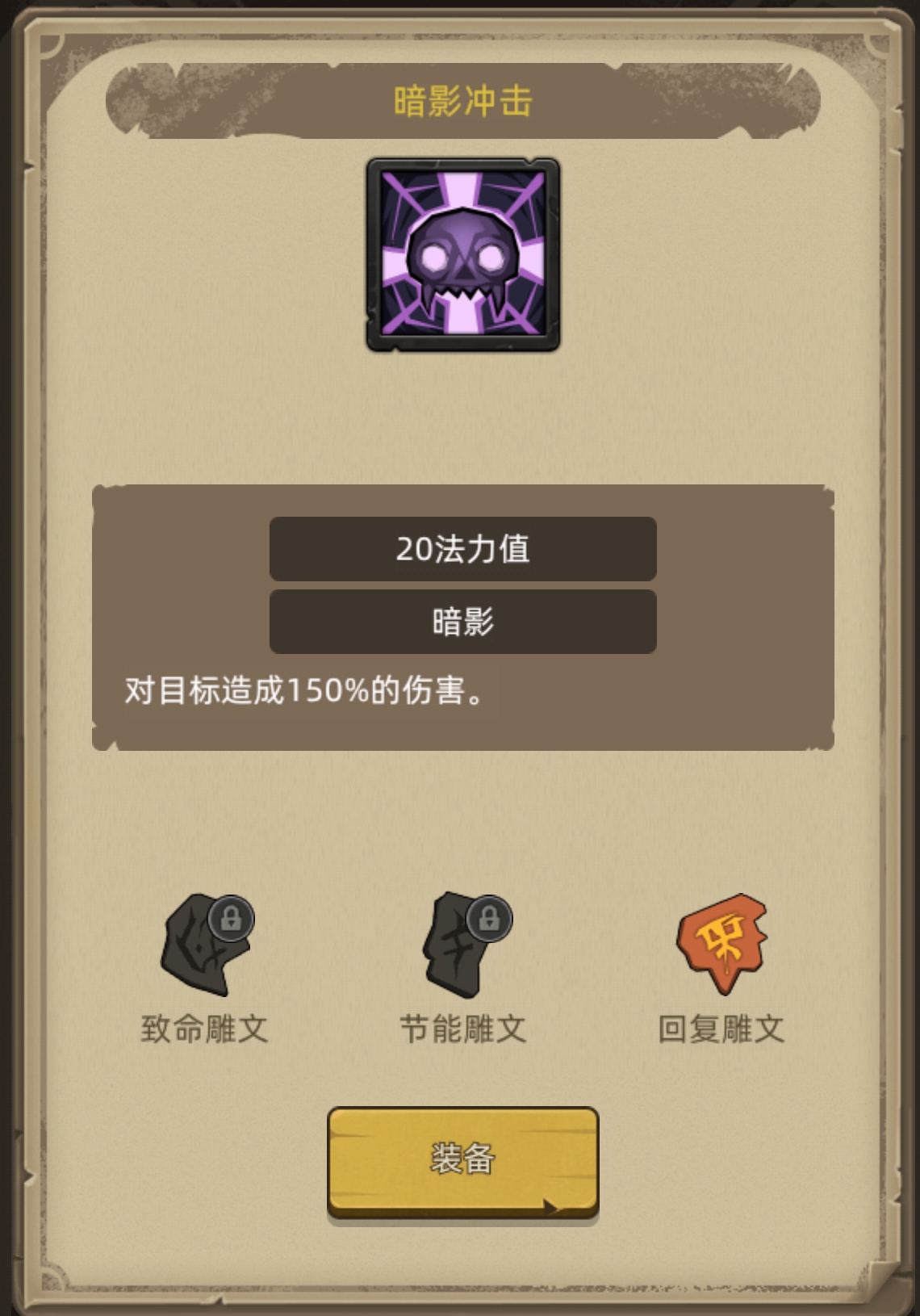Tap the locked 致命雕文 glyph
Screen dimensions: 920x1316
(x=206, y=945)
